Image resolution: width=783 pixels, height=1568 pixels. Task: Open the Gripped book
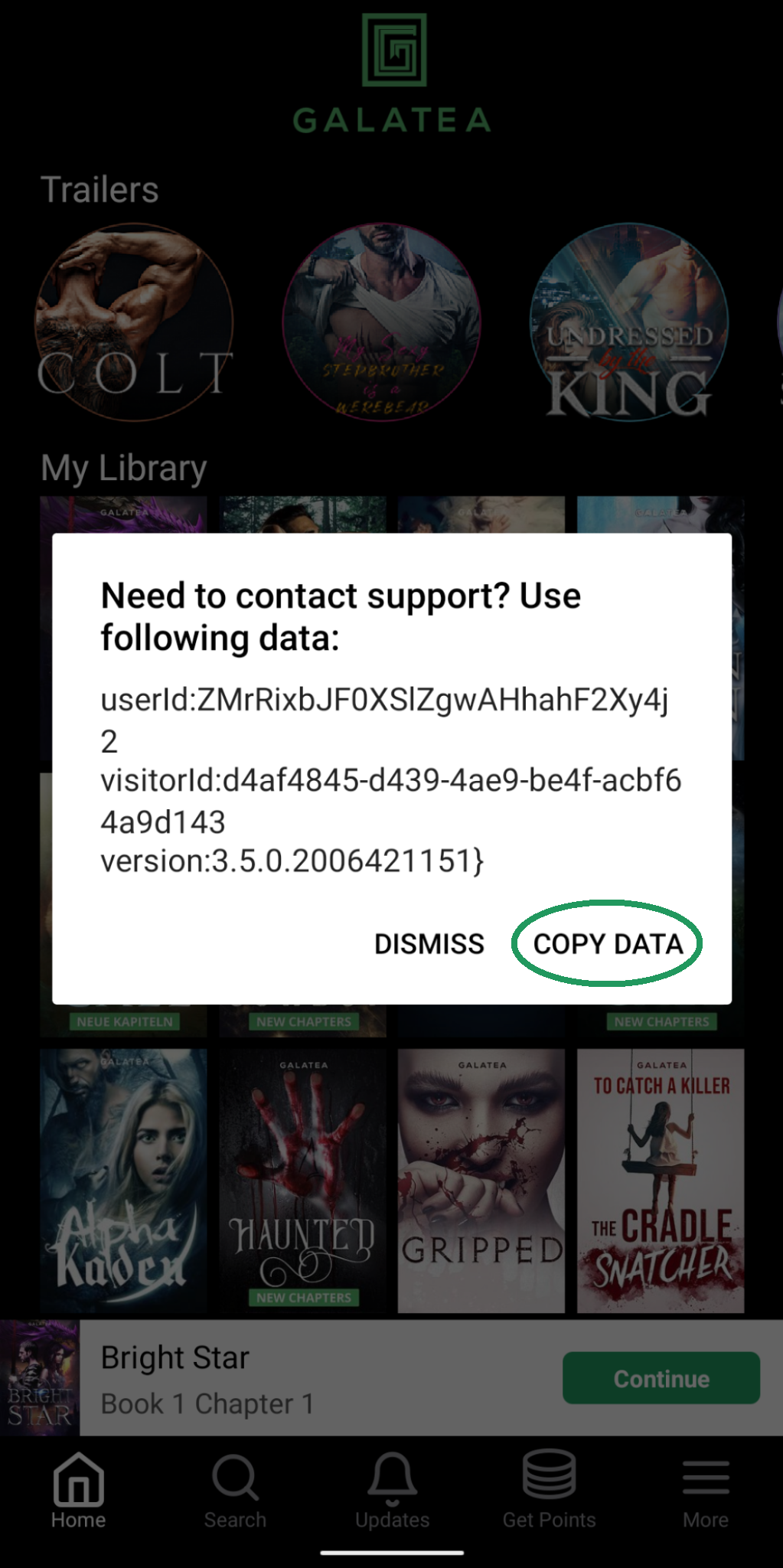pos(481,1181)
